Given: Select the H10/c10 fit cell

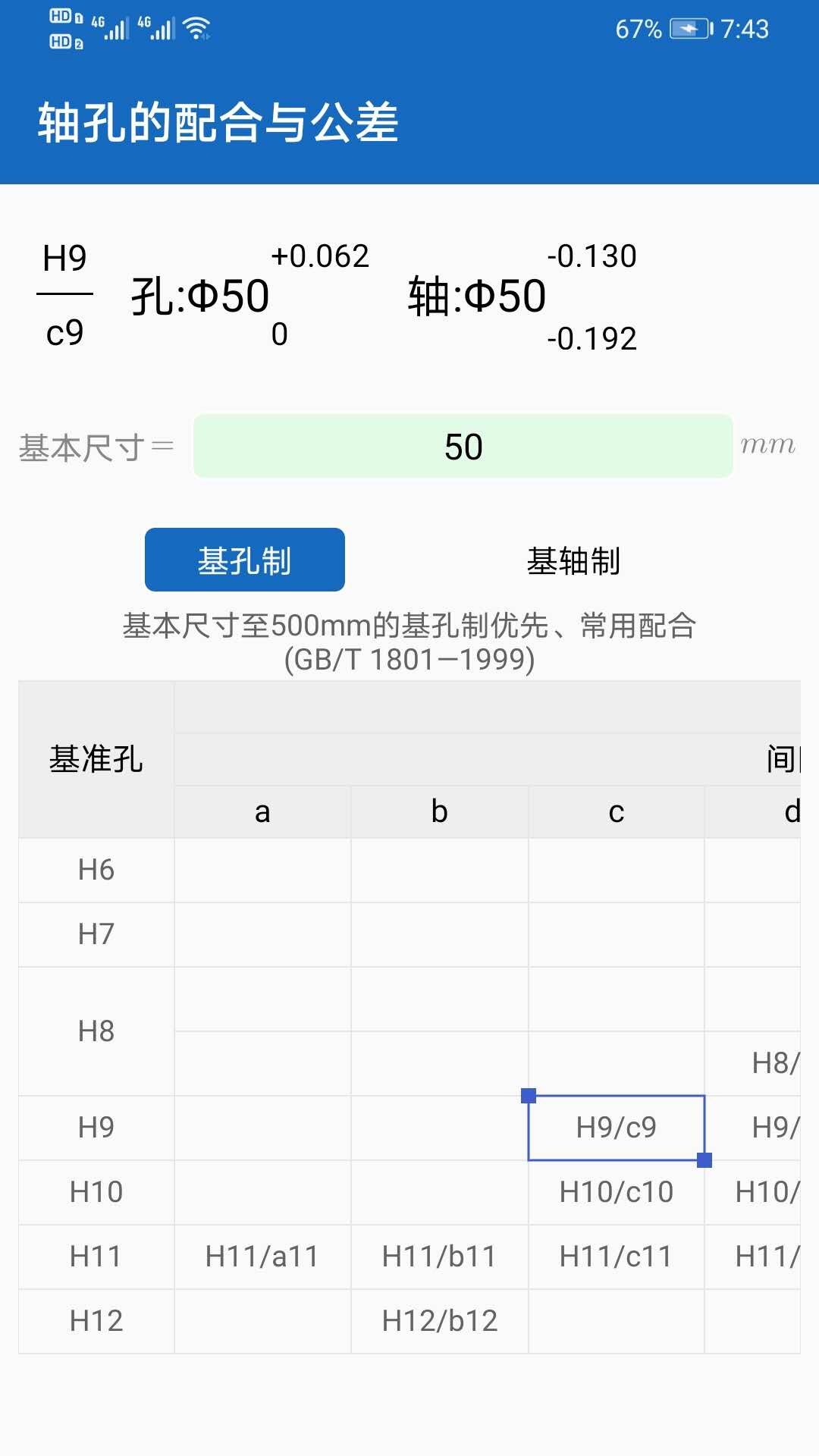Looking at the screenshot, I should click(616, 1192).
